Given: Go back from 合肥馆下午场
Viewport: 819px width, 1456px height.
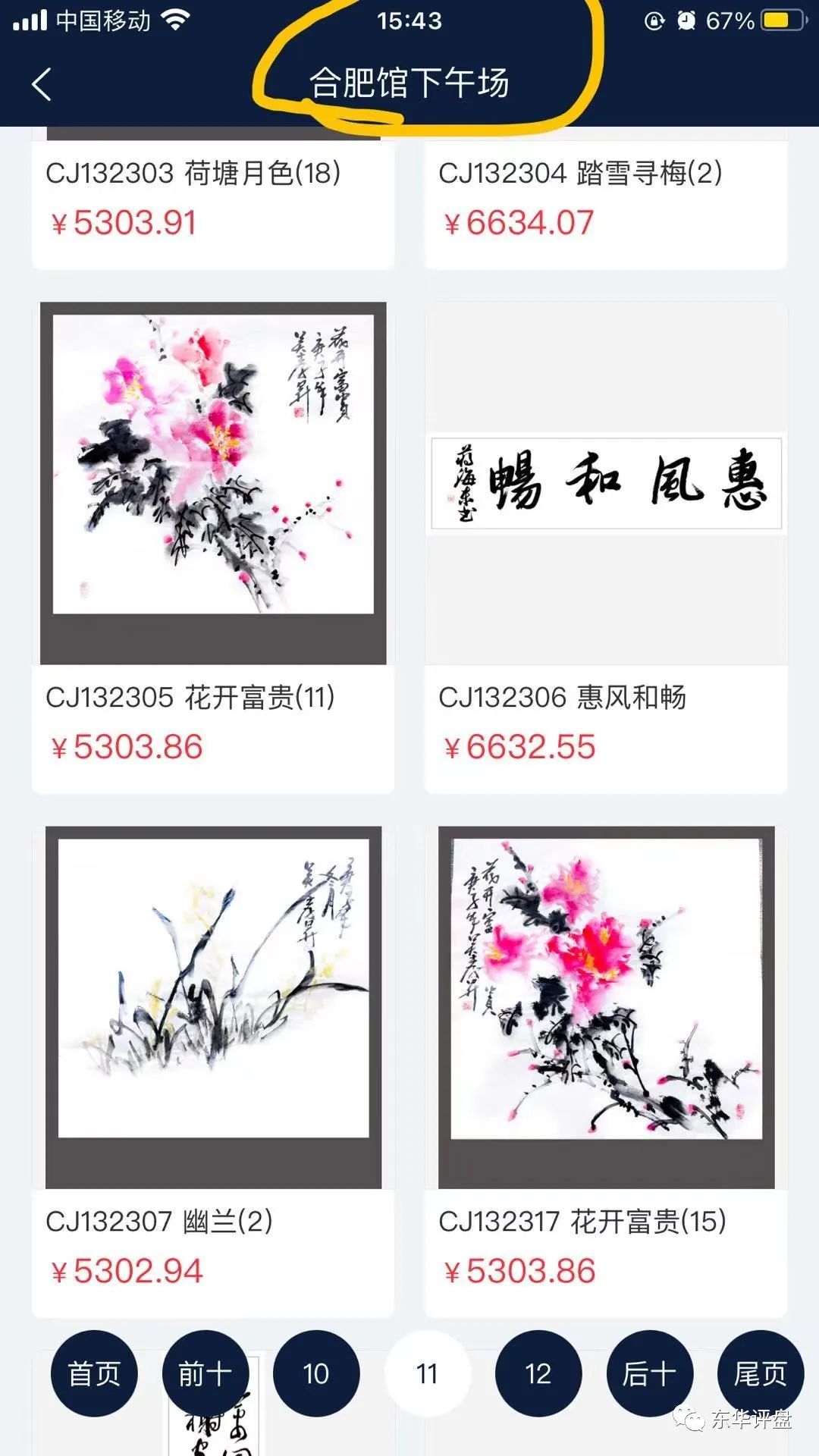Looking at the screenshot, I should click(x=42, y=83).
